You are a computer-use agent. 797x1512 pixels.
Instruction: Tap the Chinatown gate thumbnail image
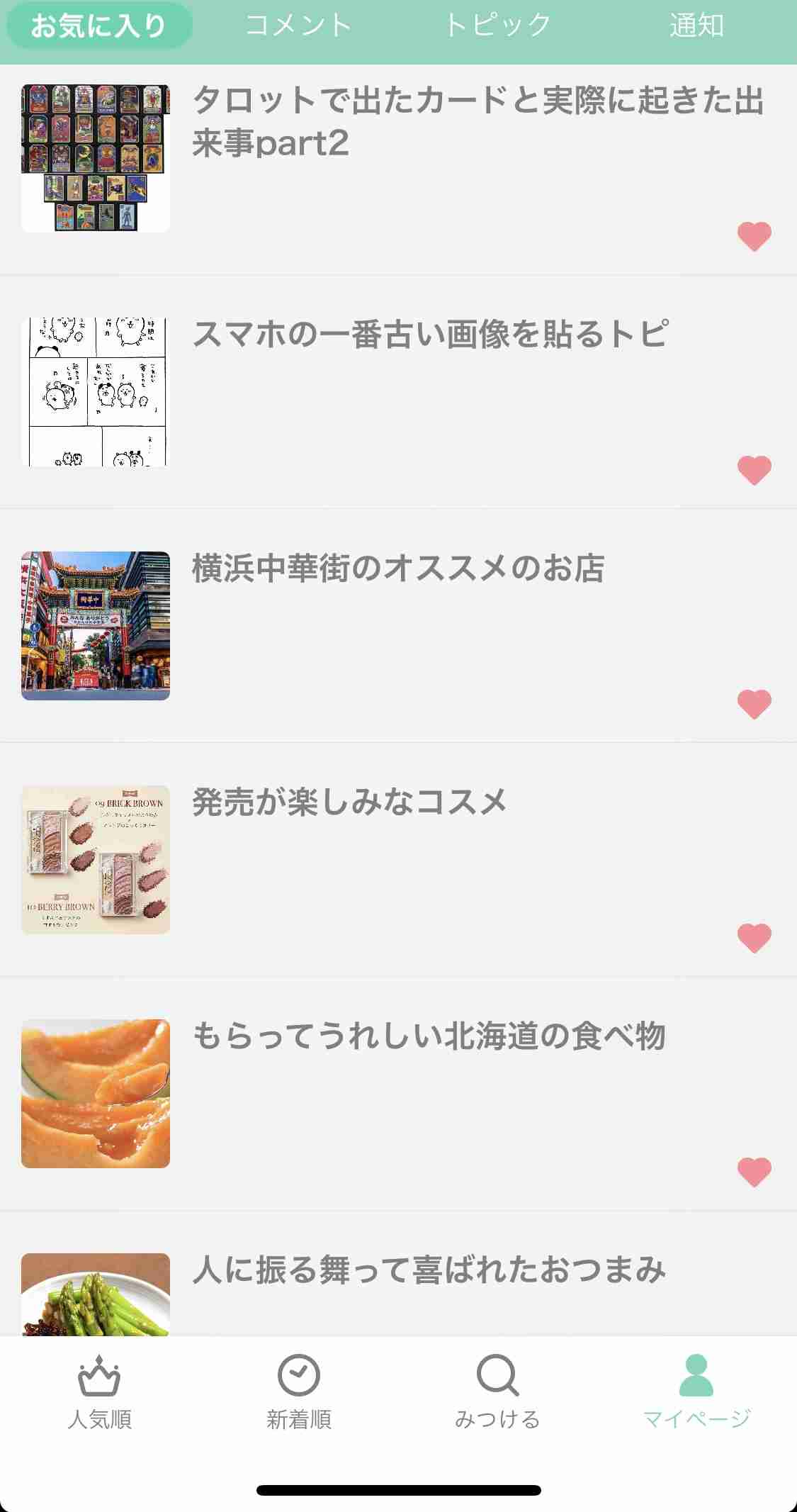(96, 624)
